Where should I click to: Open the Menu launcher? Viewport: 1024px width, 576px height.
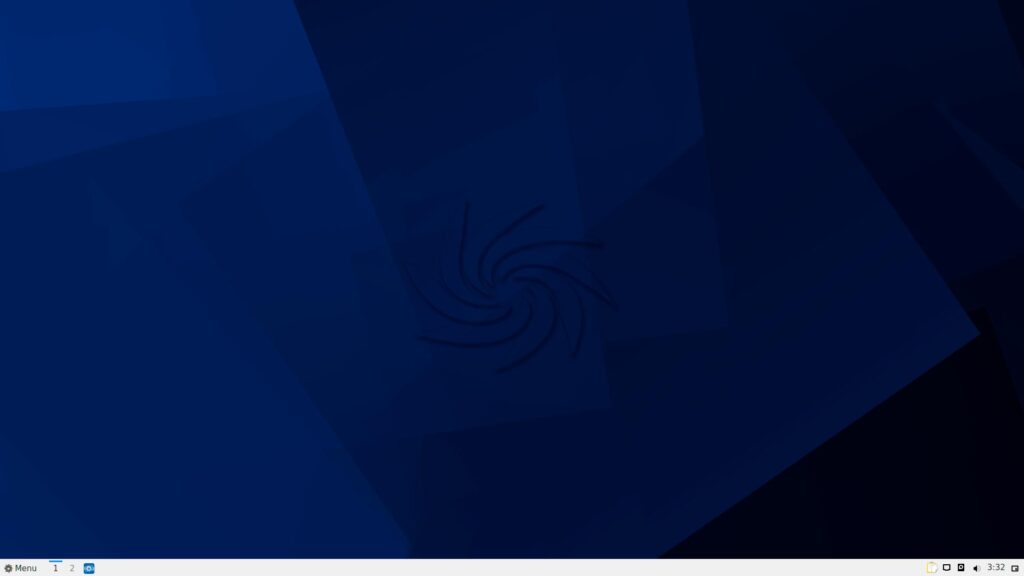coord(20,568)
